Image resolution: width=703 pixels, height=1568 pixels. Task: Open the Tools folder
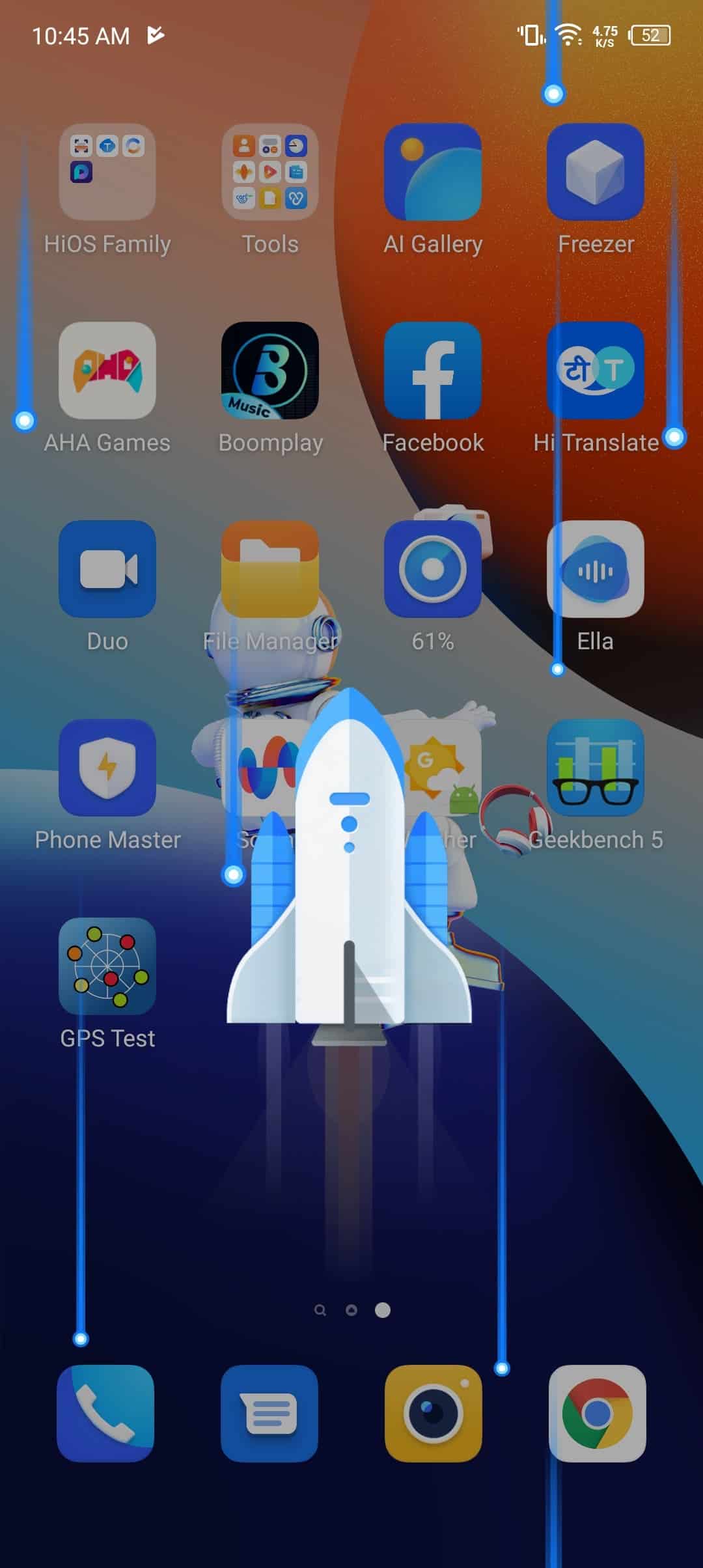point(270,172)
